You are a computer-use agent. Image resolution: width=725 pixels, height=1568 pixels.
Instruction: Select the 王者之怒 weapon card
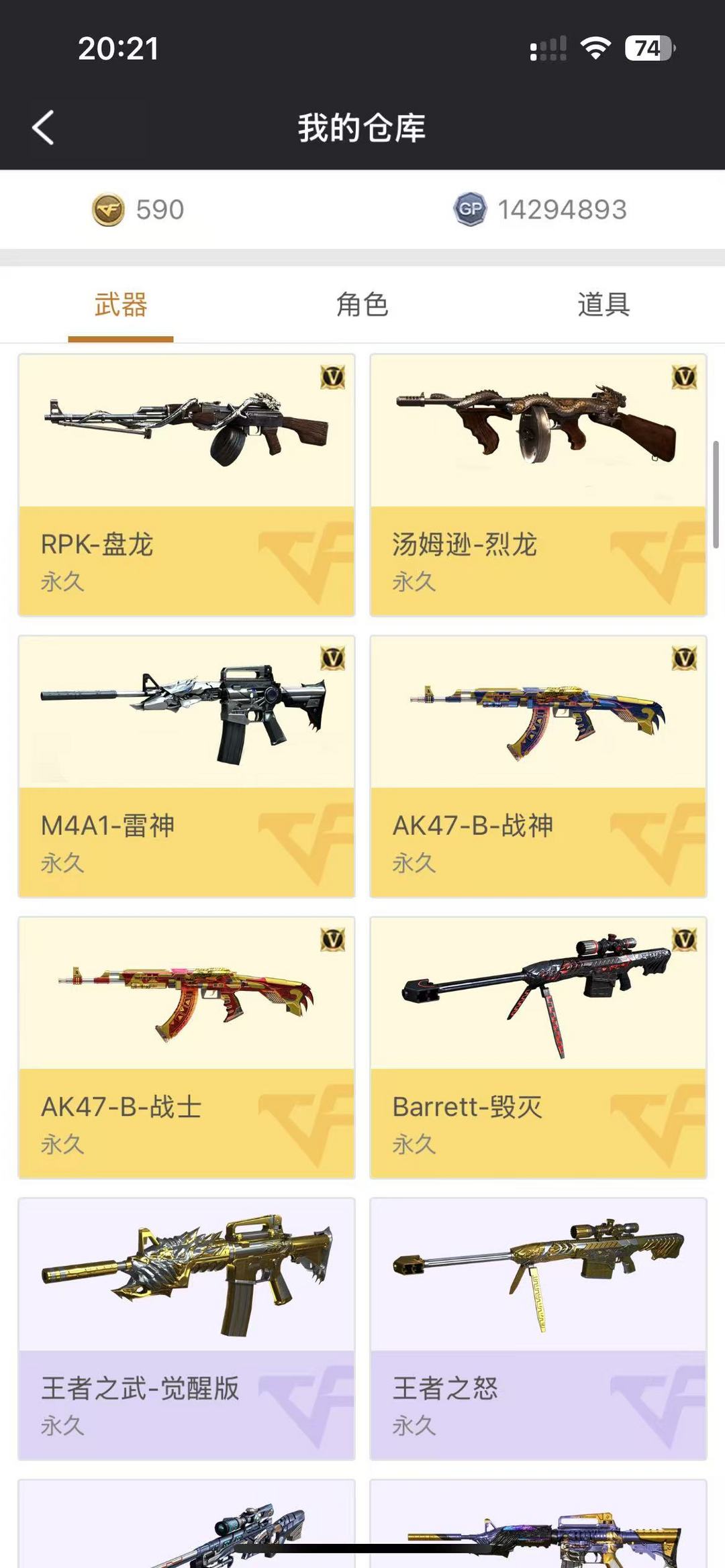click(537, 1328)
